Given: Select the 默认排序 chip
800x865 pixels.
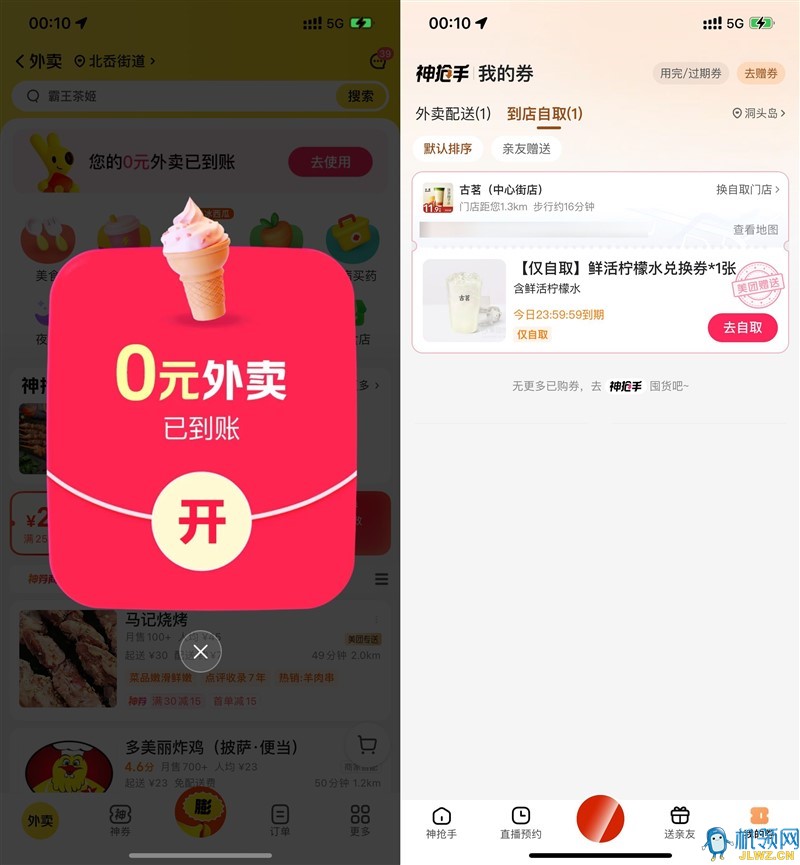Looking at the screenshot, I should click(x=447, y=149).
